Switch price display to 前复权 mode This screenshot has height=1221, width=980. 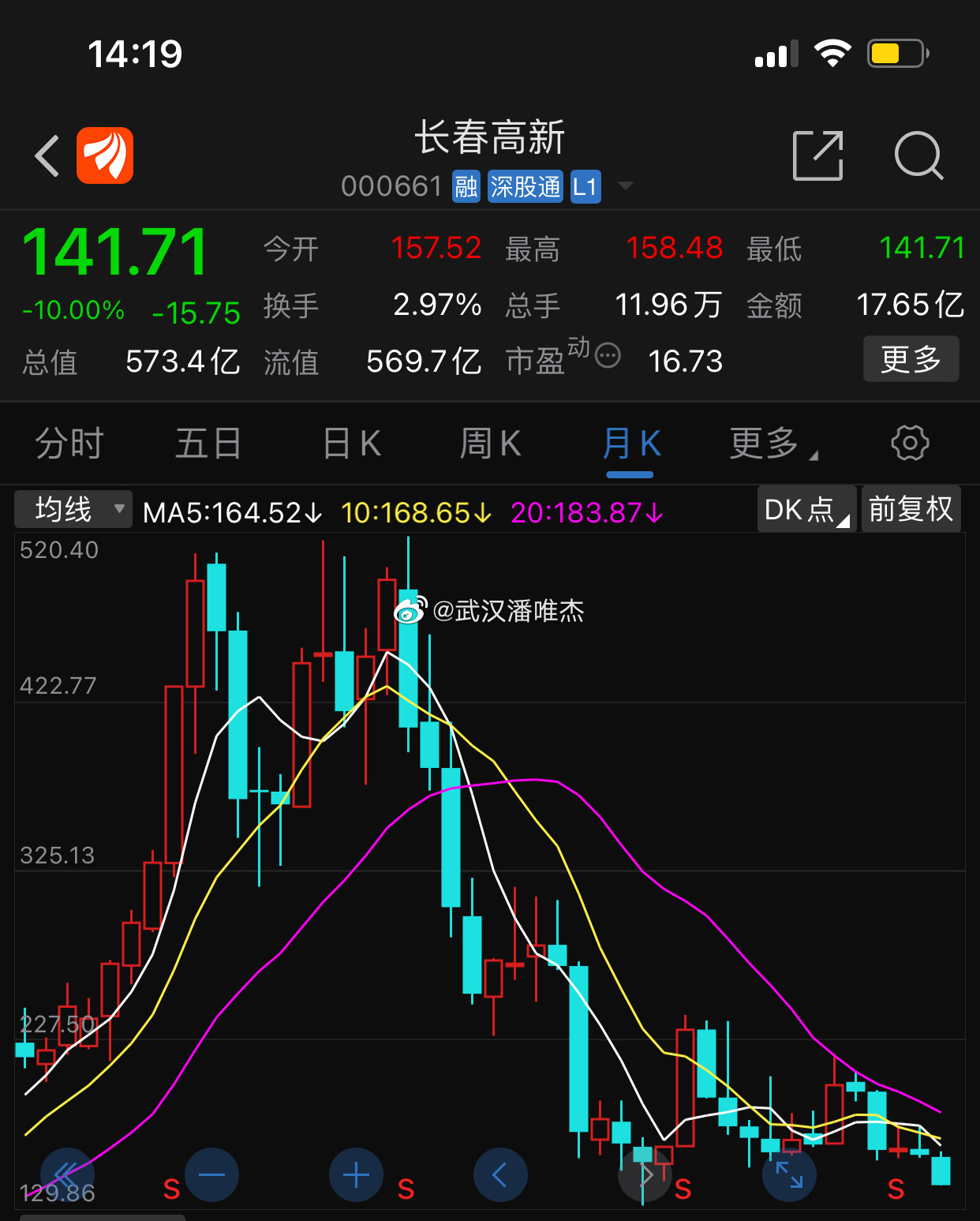(911, 509)
